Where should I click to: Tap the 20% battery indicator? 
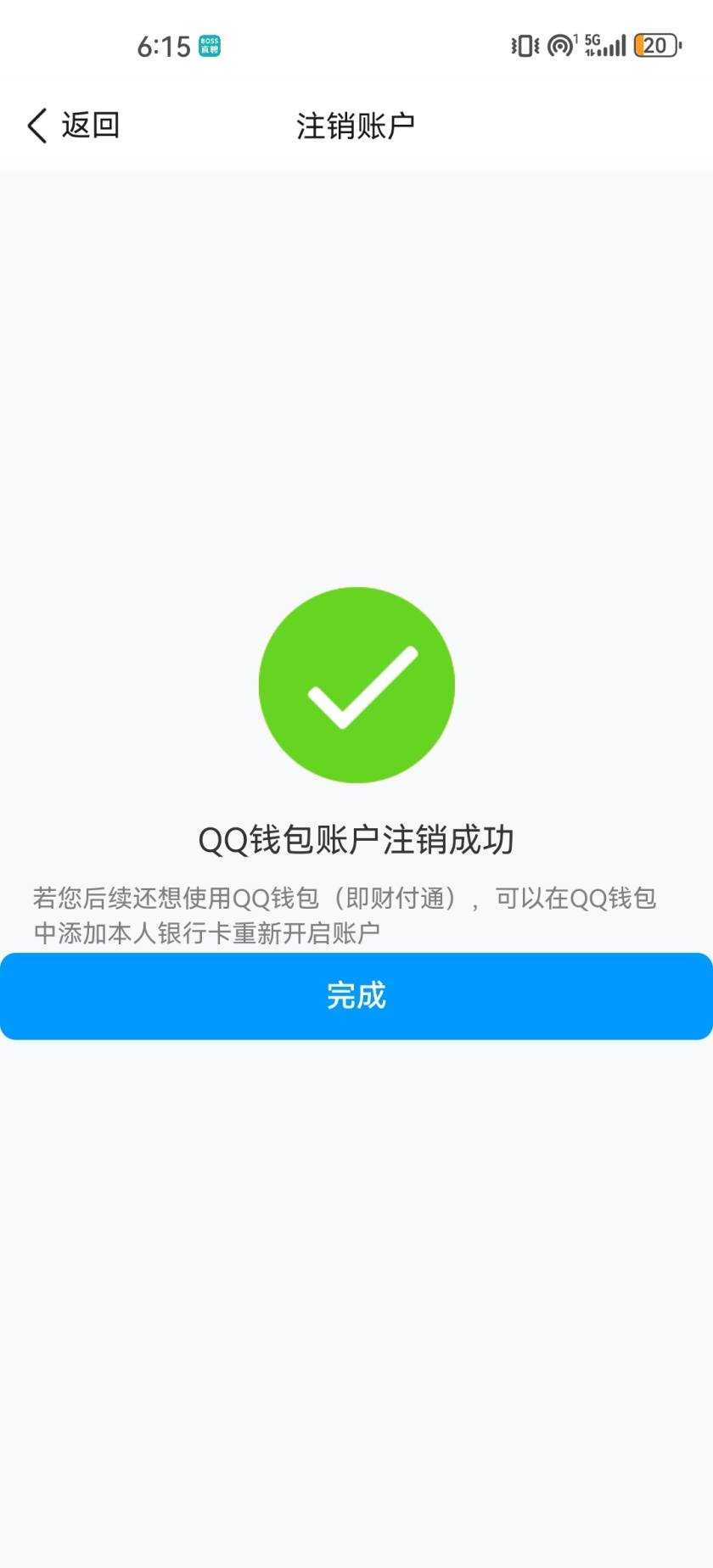tap(656, 46)
